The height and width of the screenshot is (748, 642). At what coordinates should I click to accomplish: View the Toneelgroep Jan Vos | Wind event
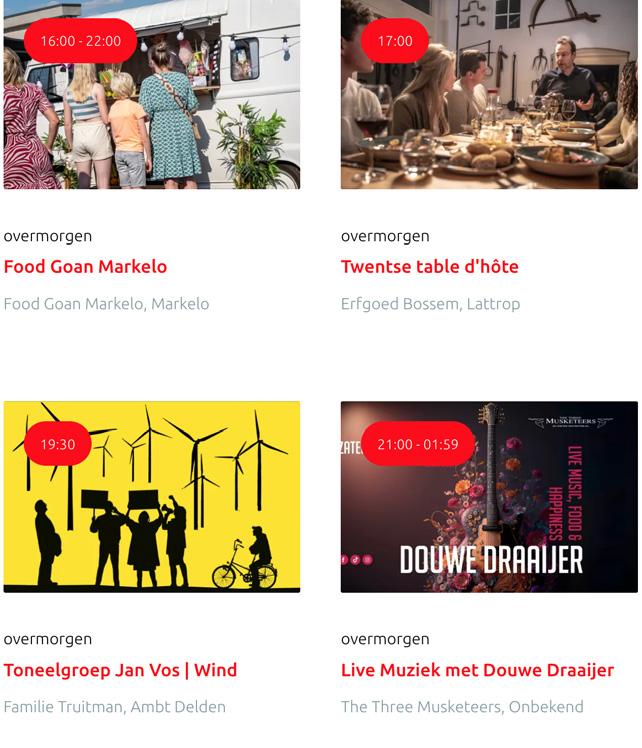[x=120, y=670]
